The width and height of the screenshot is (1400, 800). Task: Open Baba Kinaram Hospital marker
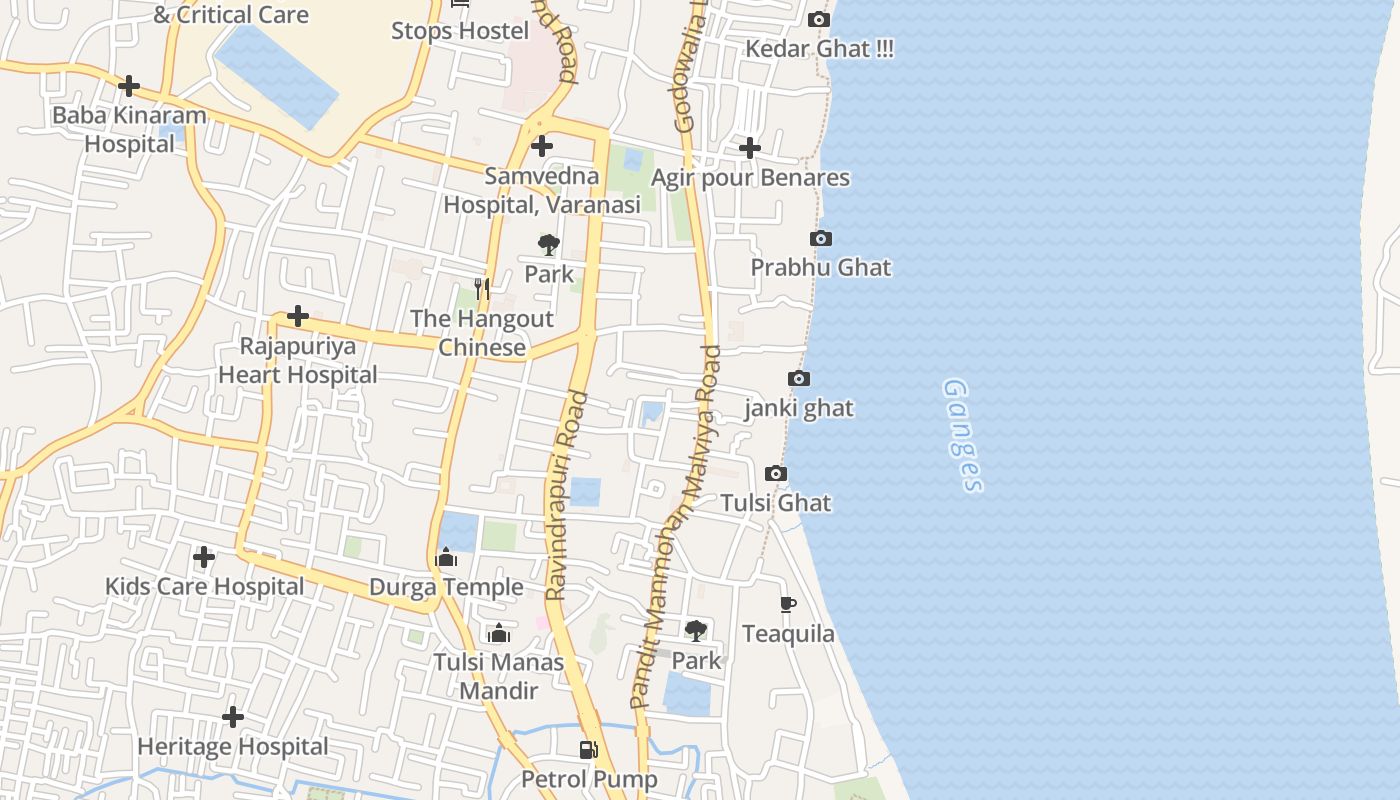pos(129,86)
